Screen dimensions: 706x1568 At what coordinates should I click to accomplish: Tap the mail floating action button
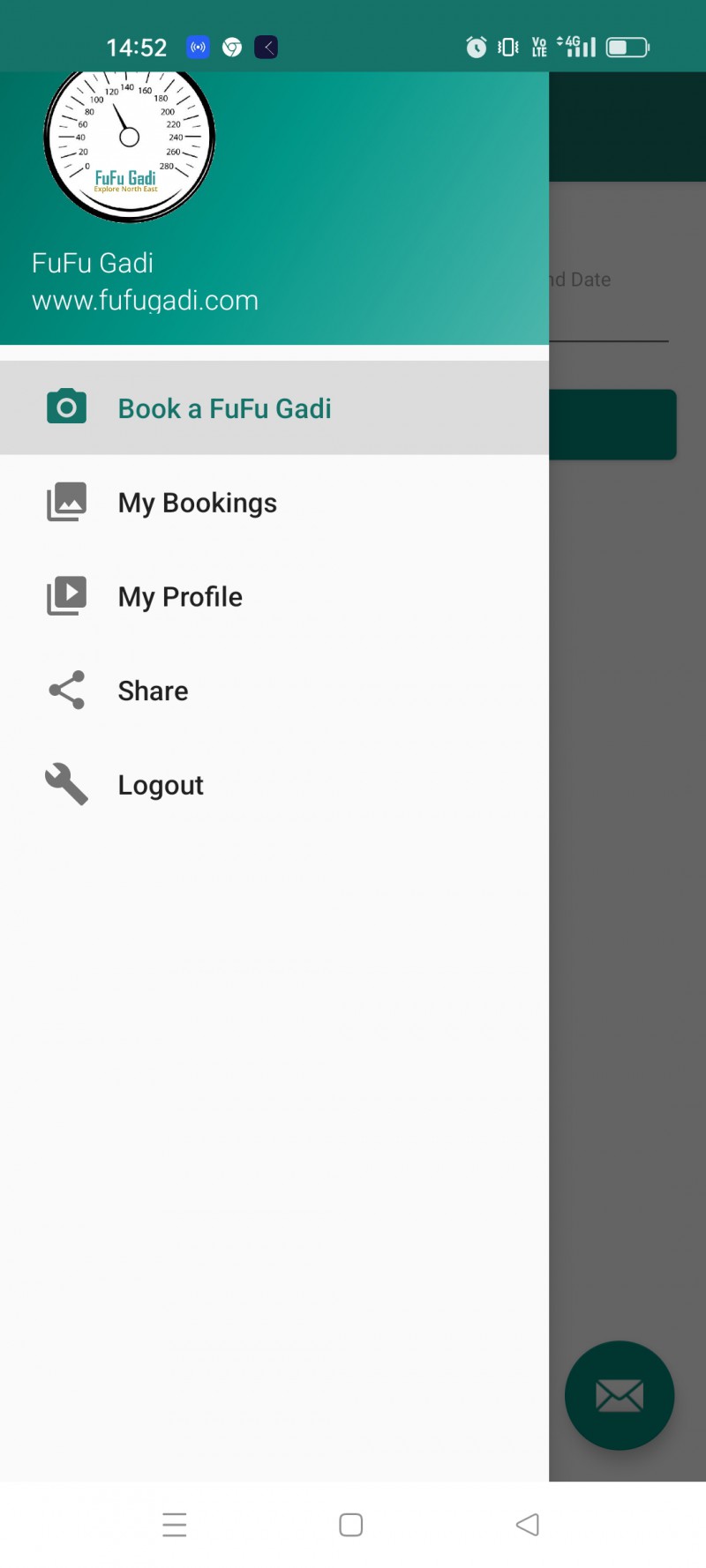tap(620, 1395)
